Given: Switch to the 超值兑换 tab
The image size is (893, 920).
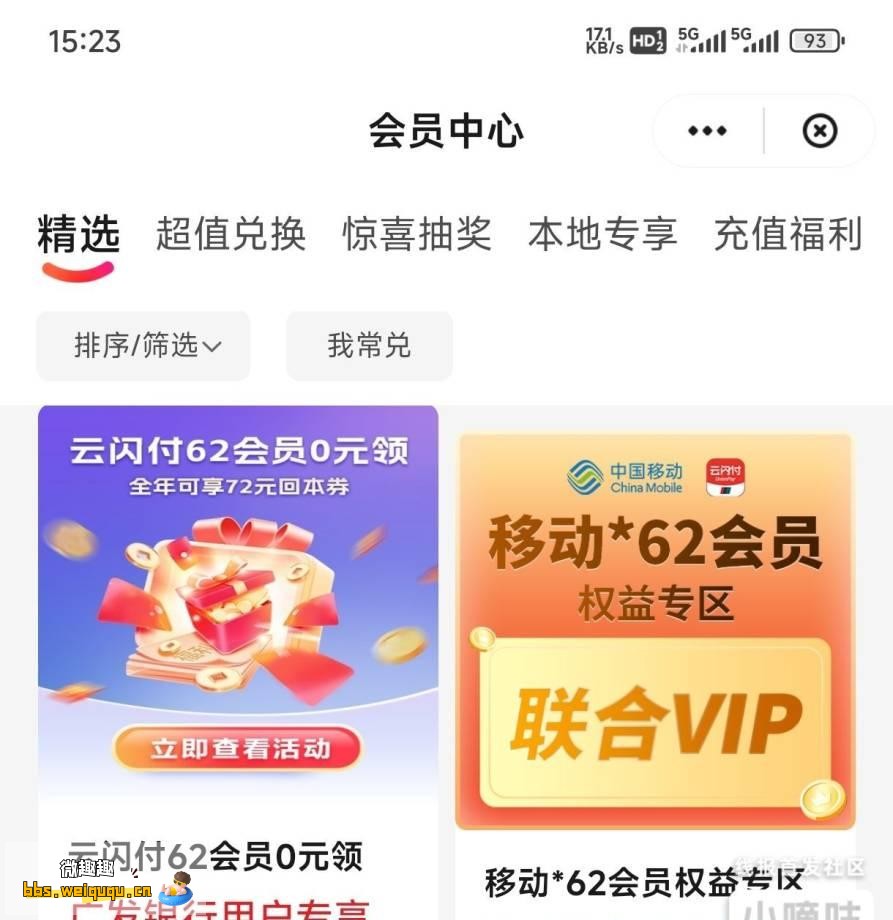Looking at the screenshot, I should point(230,235).
